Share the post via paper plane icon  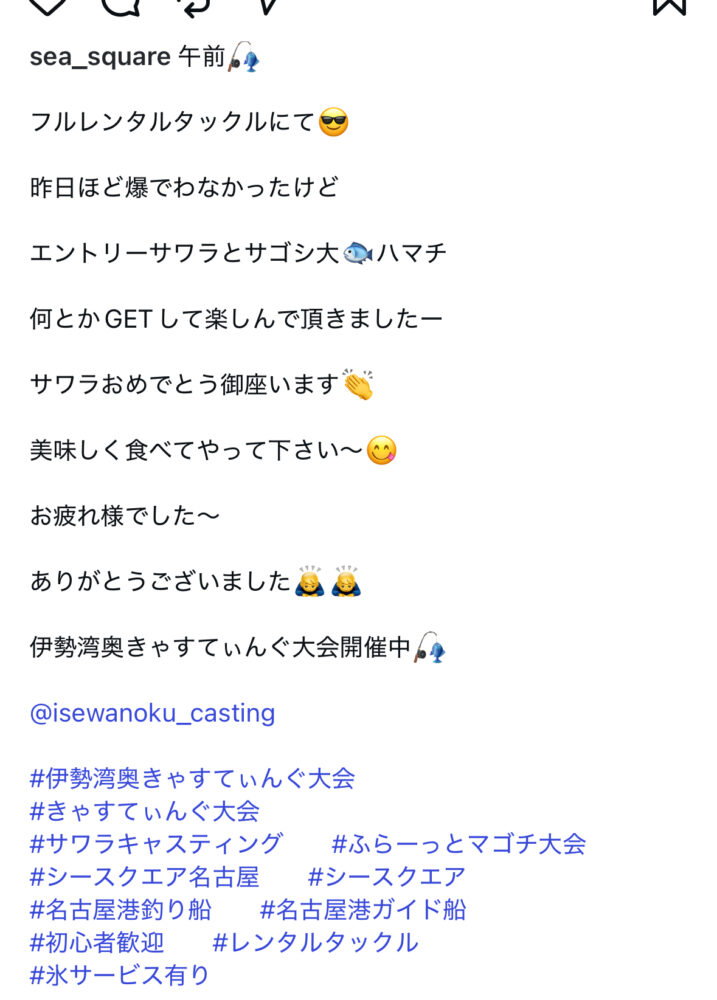pos(265,5)
